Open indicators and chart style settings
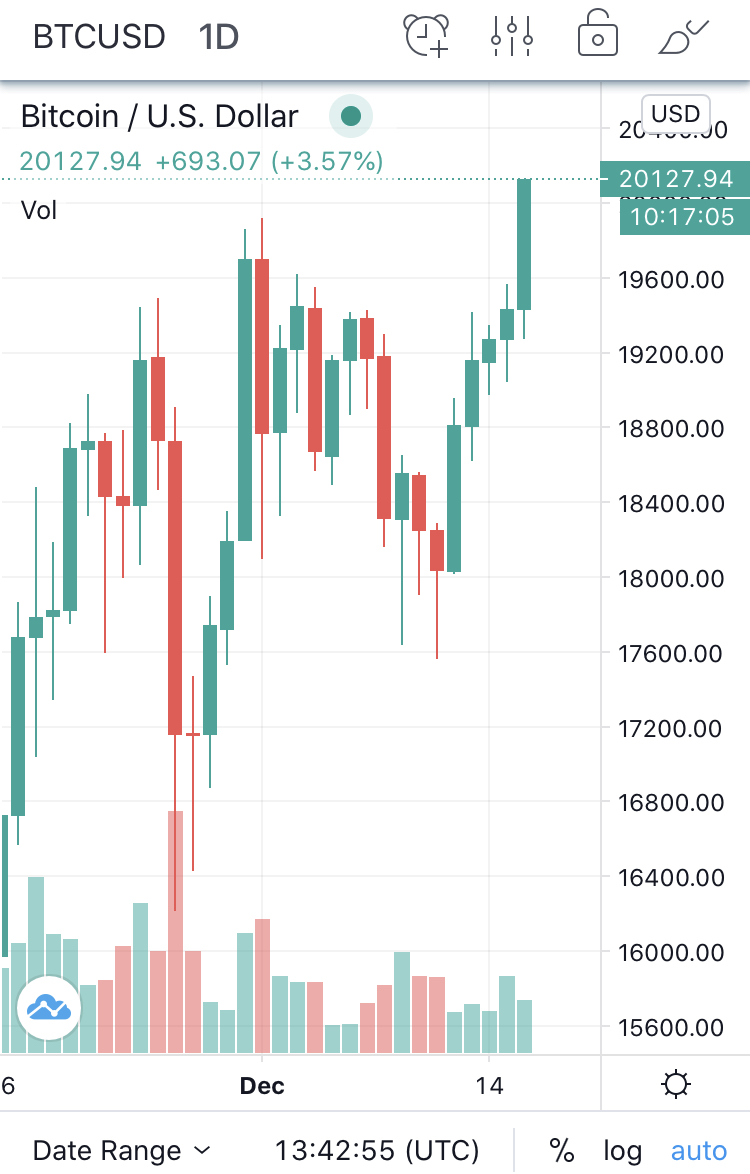 [x=512, y=36]
